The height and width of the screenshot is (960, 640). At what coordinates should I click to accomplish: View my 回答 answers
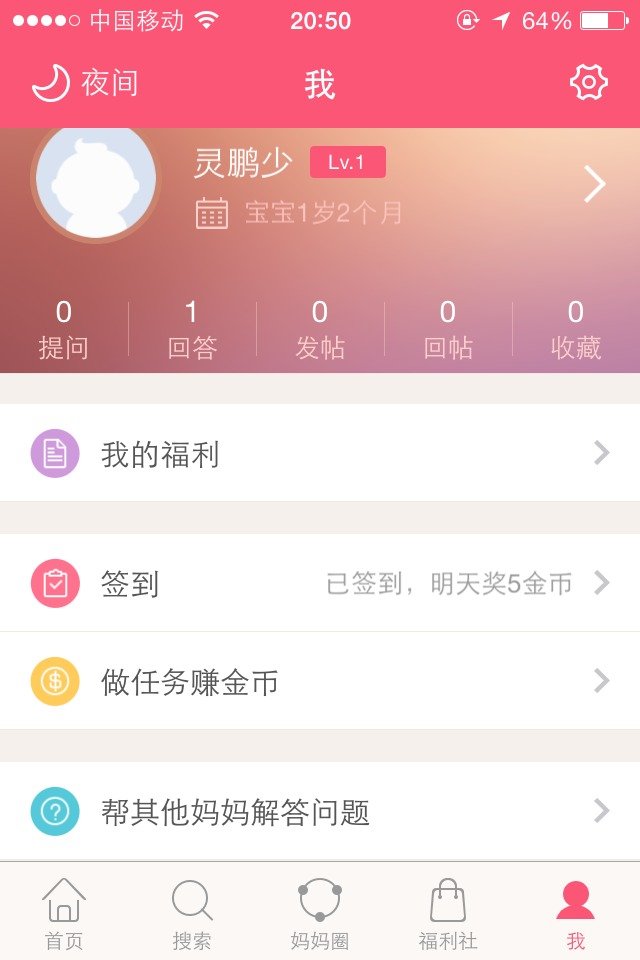(x=192, y=330)
